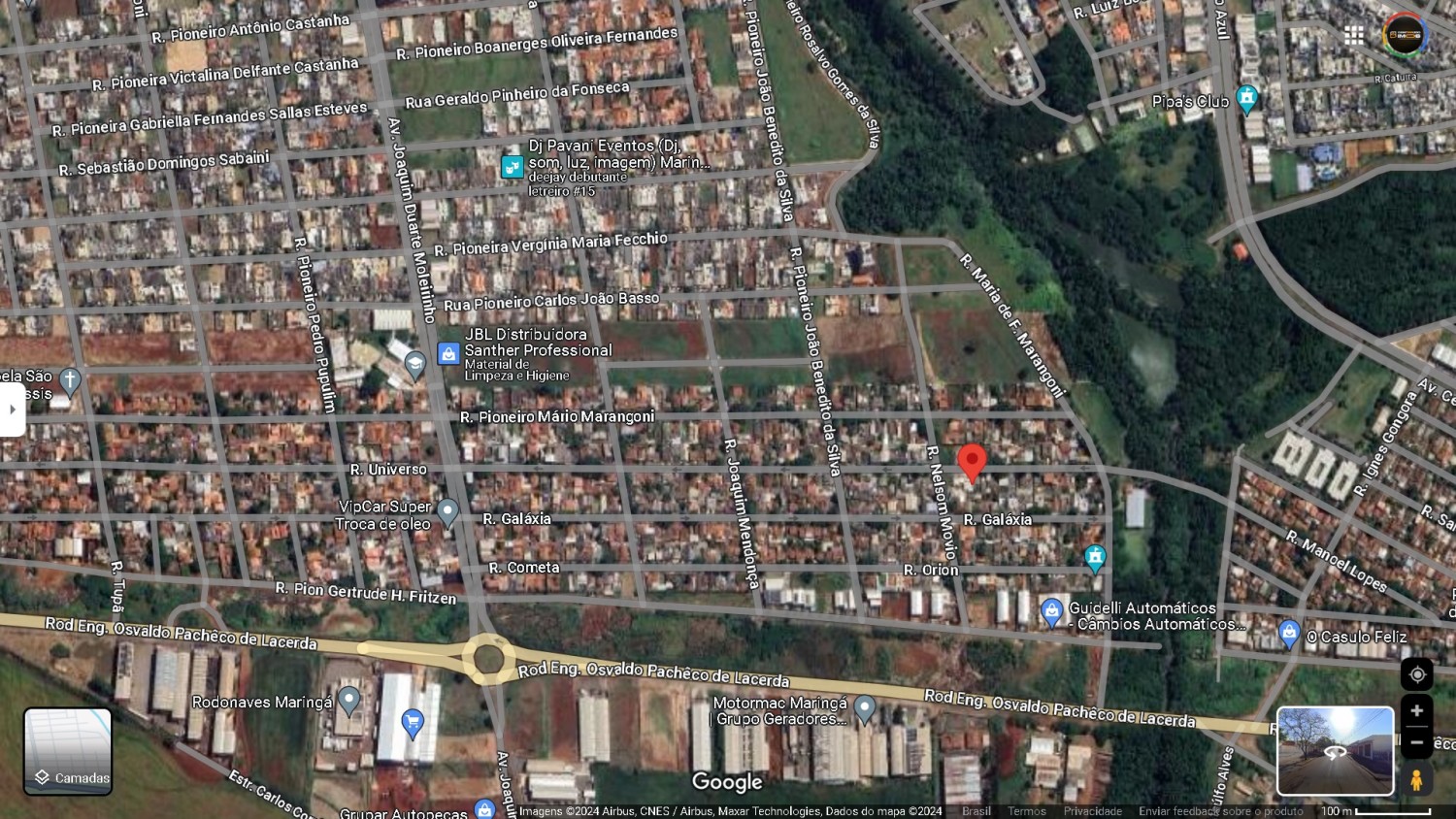Open the Google apps grid

coord(1354,35)
